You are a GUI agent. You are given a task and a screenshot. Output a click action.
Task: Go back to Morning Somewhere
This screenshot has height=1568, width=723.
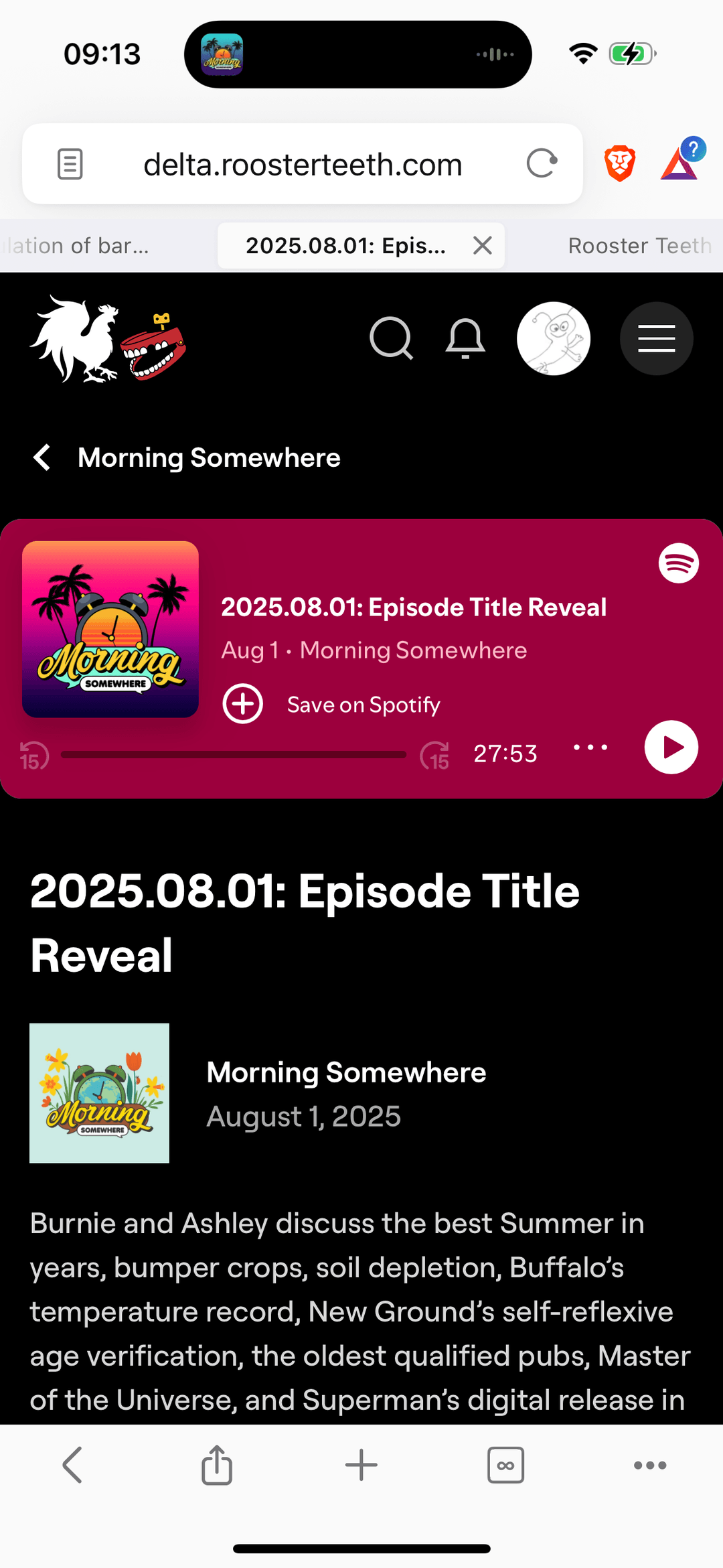[42, 458]
